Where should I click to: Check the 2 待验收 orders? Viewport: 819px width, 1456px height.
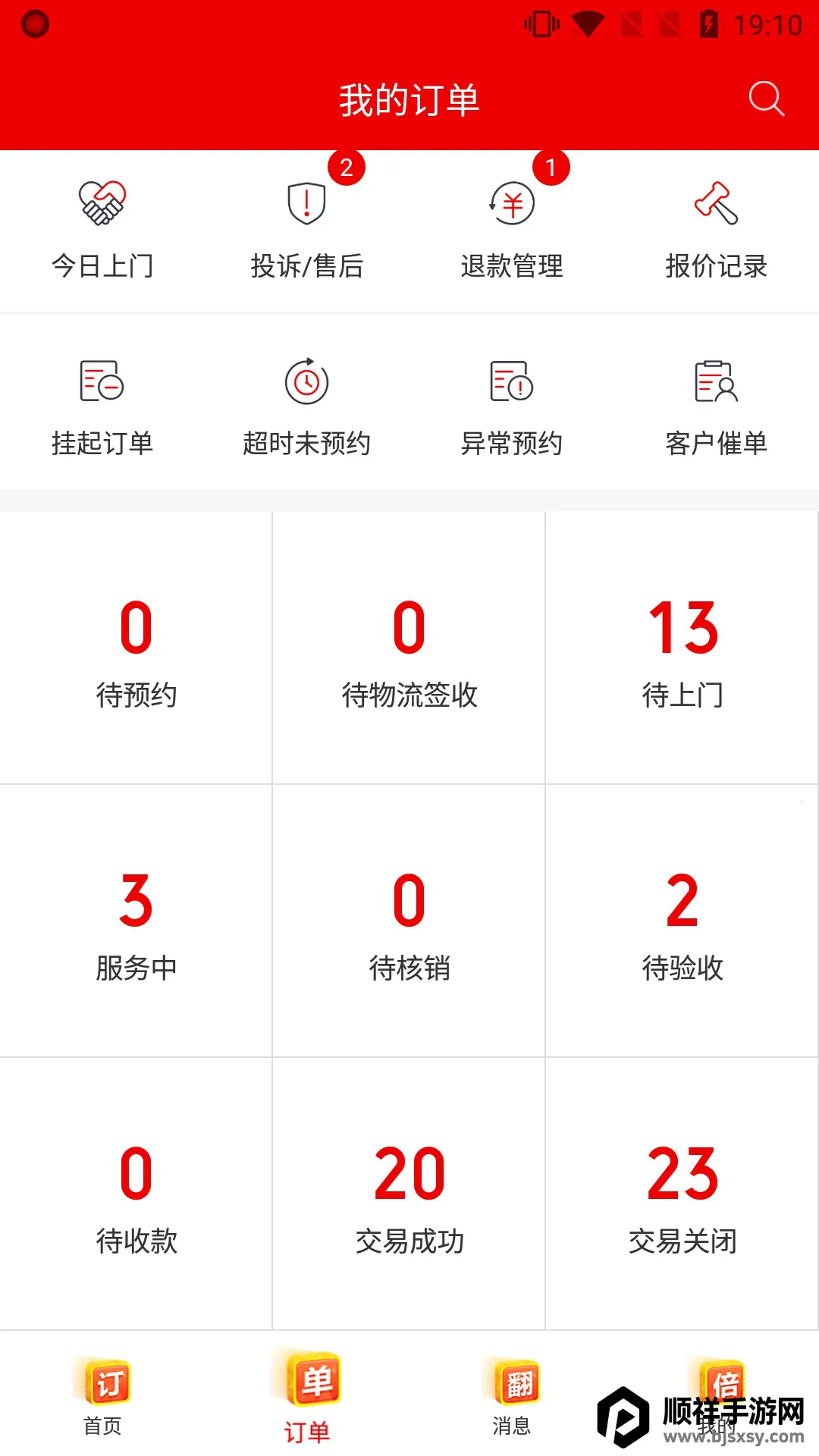click(682, 922)
